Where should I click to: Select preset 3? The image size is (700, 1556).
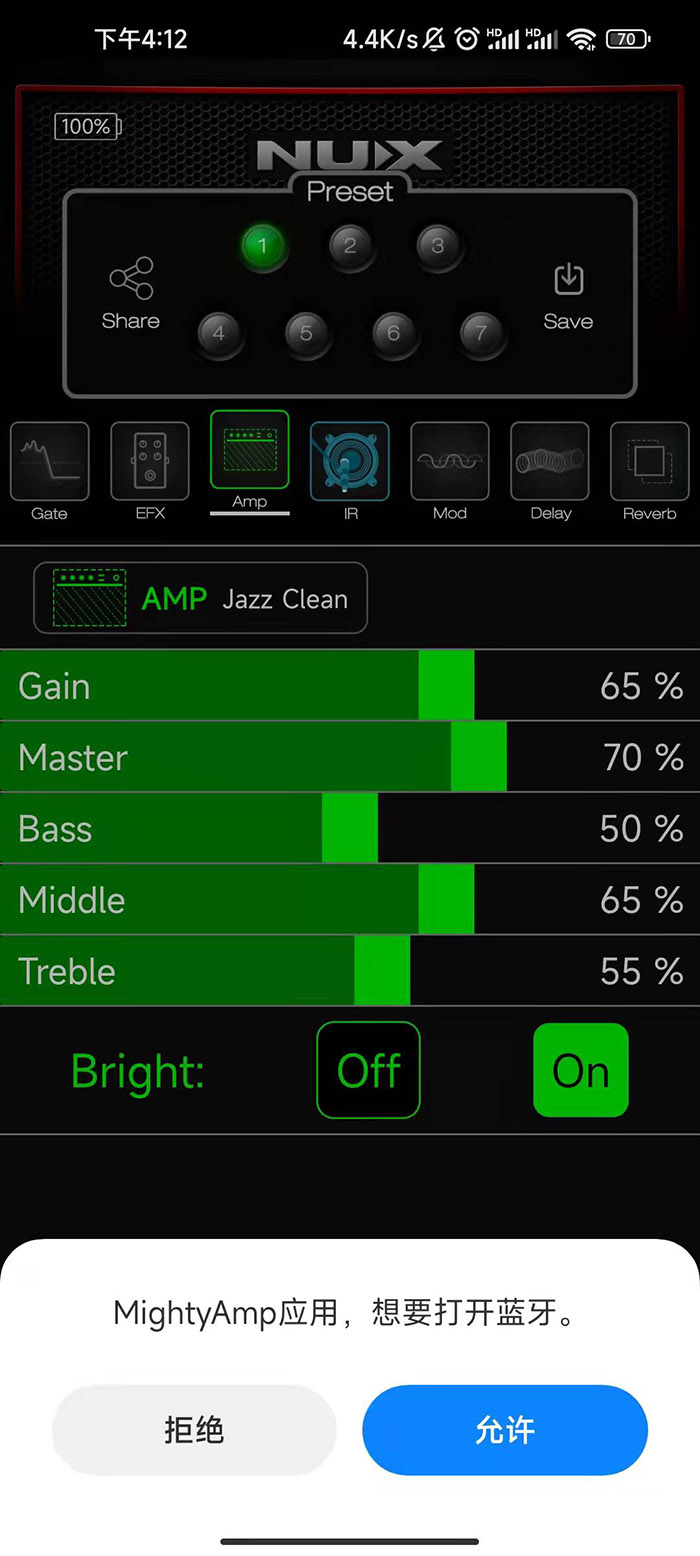click(x=437, y=245)
